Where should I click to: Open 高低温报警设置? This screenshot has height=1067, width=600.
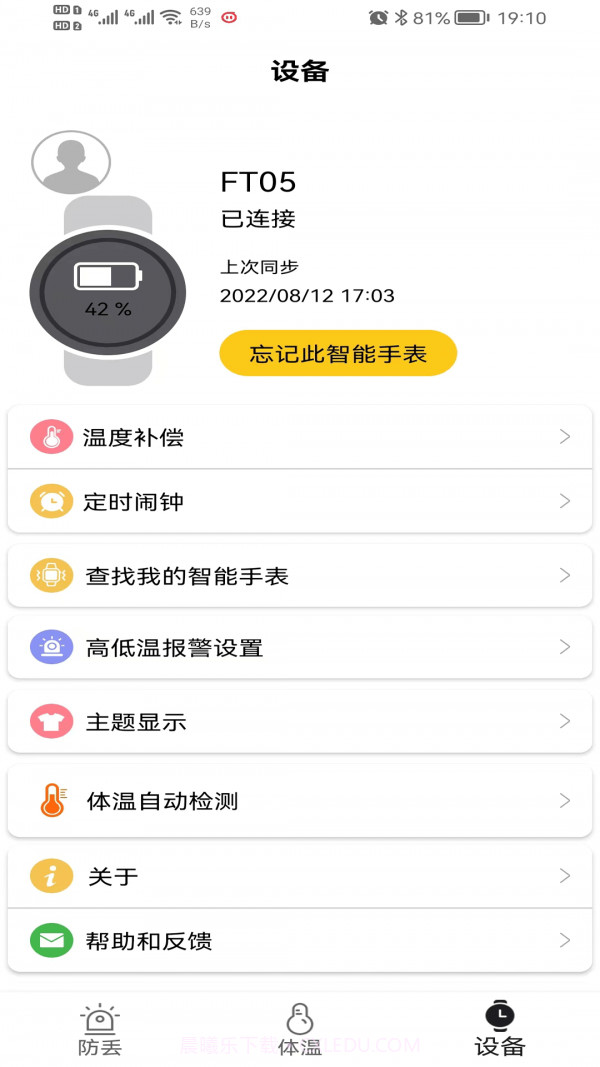(299, 648)
